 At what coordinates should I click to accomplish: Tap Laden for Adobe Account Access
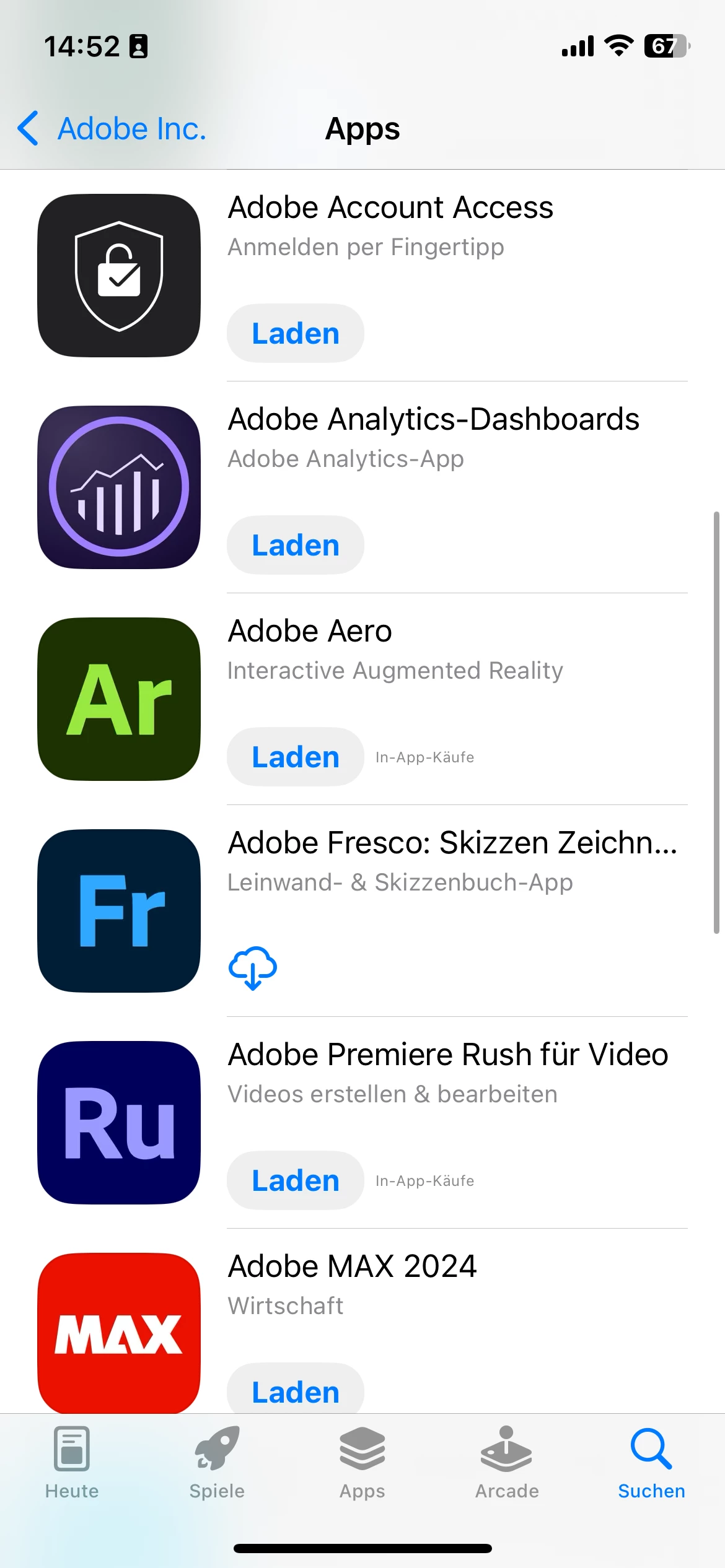tap(295, 333)
